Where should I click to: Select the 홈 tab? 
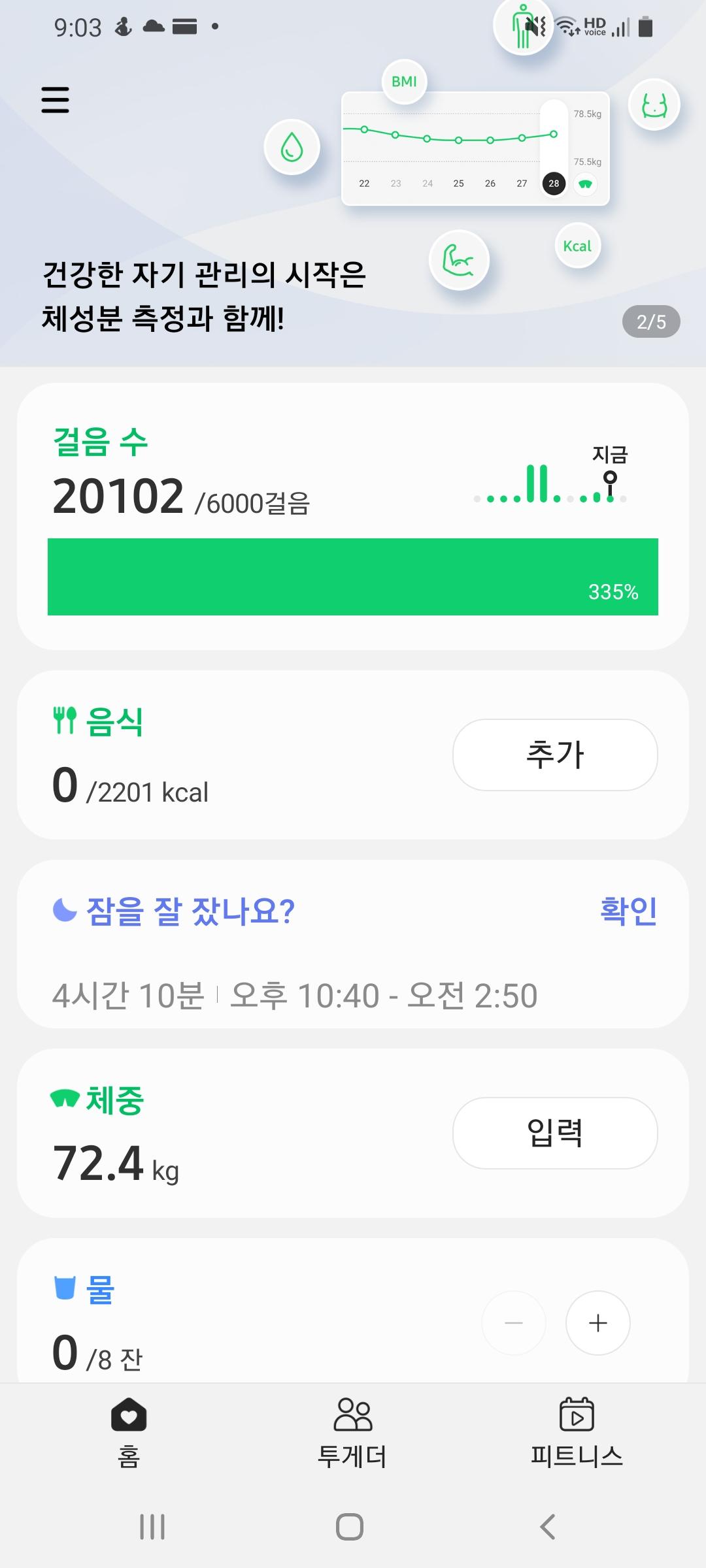129,1431
